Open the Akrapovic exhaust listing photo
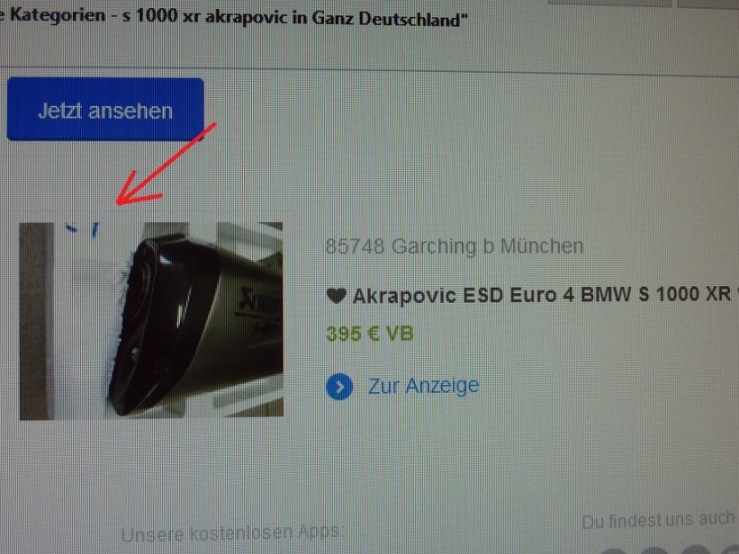739x554 pixels. [151, 320]
